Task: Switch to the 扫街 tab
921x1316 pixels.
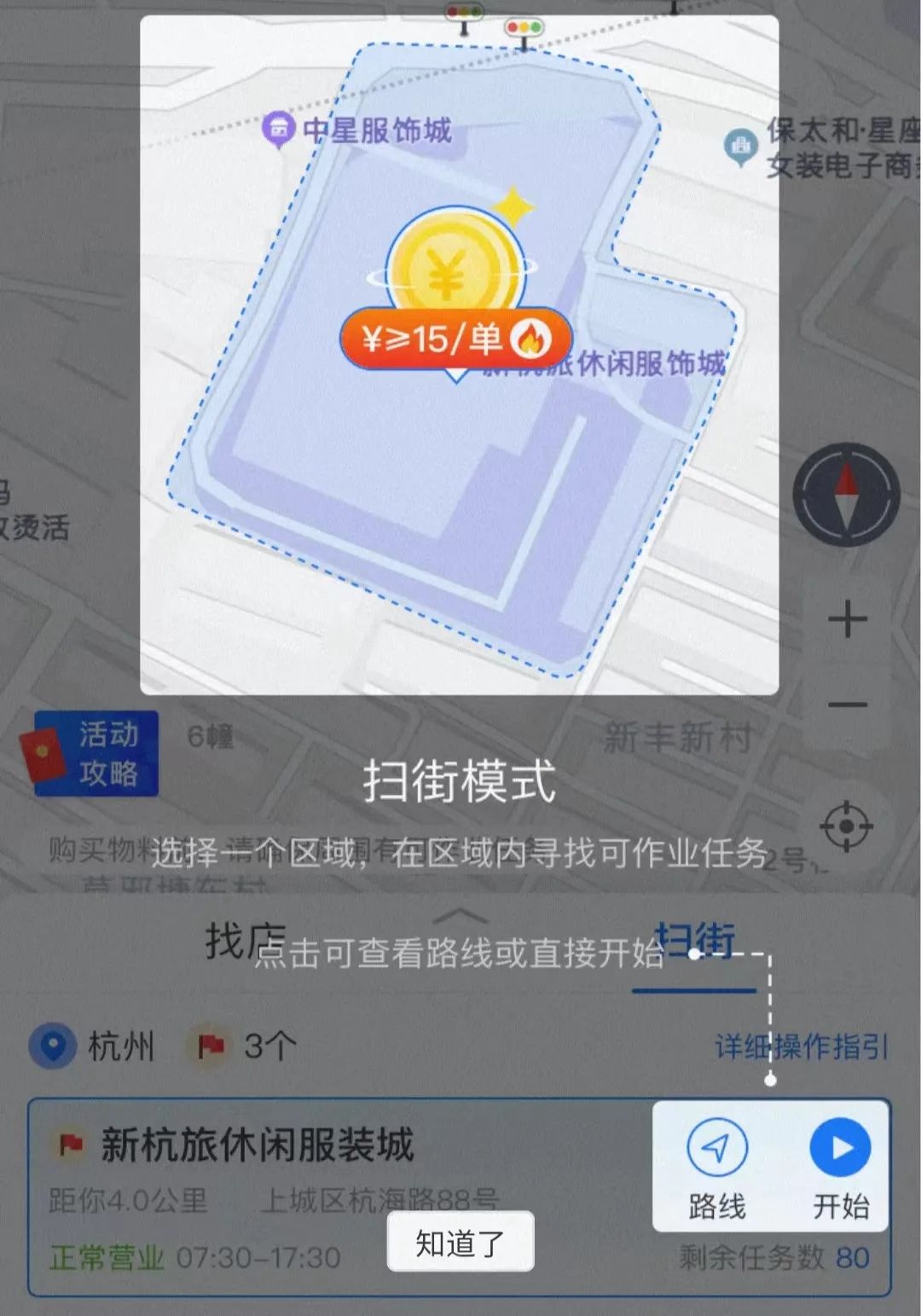Action: (x=694, y=942)
